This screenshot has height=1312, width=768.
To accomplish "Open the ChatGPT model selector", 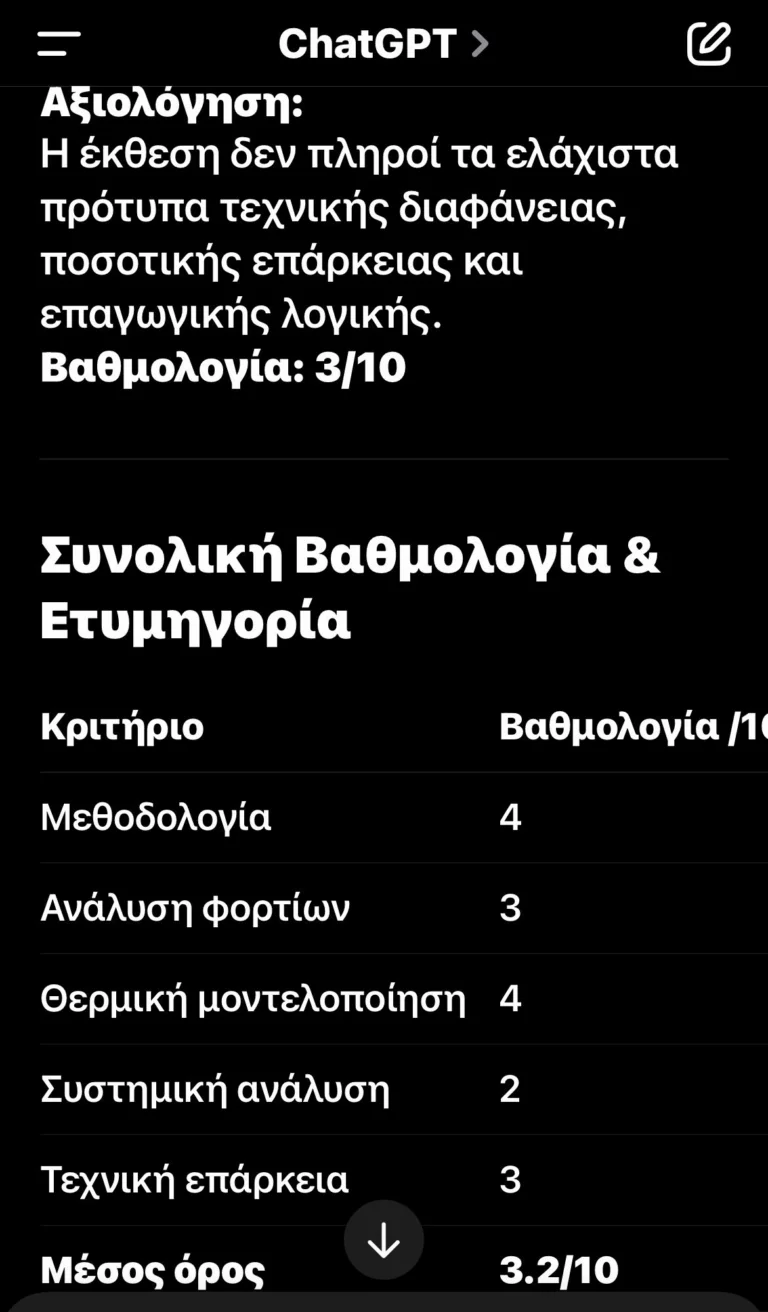I will point(383,43).
